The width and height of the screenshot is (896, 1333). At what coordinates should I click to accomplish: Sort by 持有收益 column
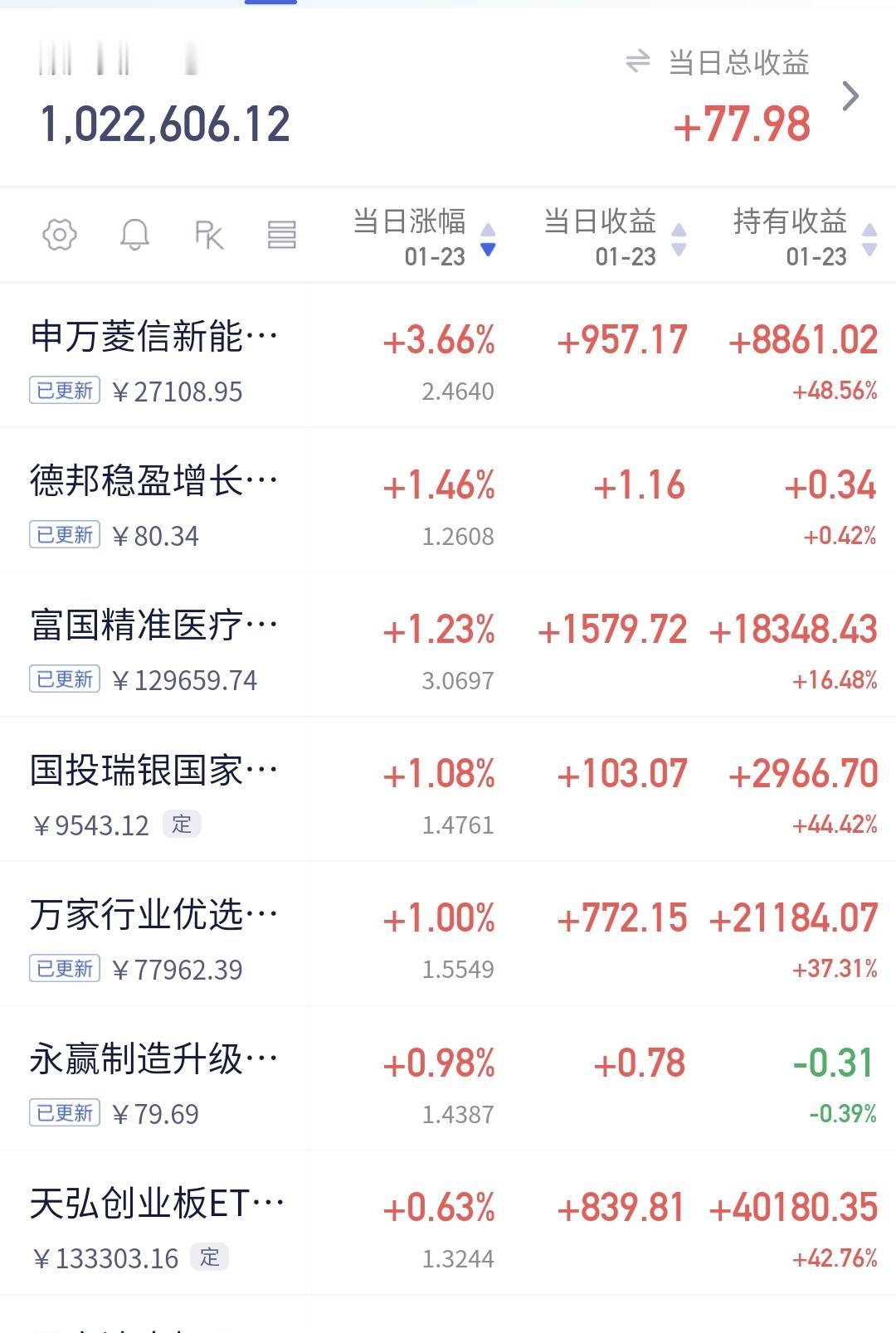pos(803,237)
